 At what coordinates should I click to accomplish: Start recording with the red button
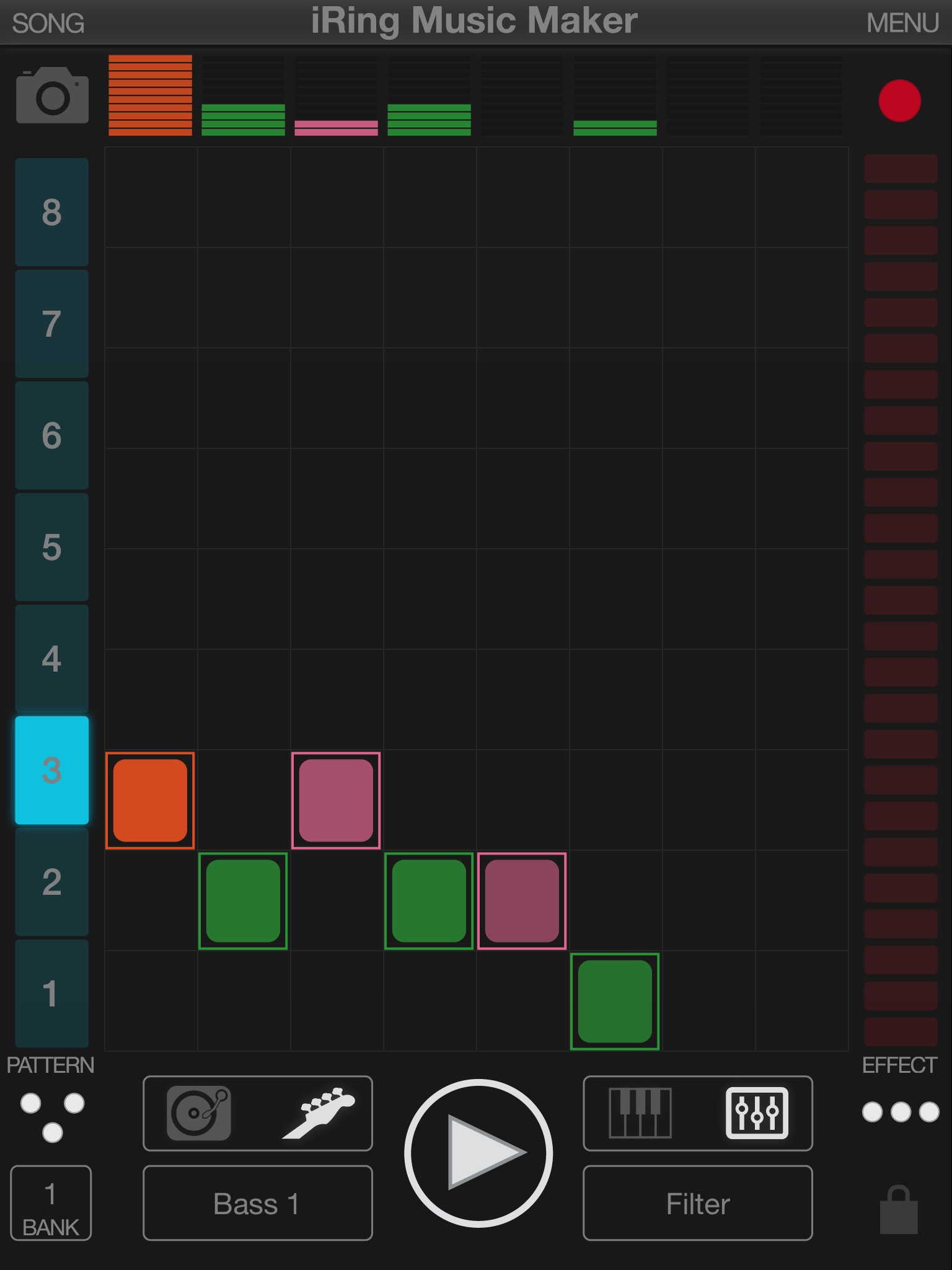899,100
